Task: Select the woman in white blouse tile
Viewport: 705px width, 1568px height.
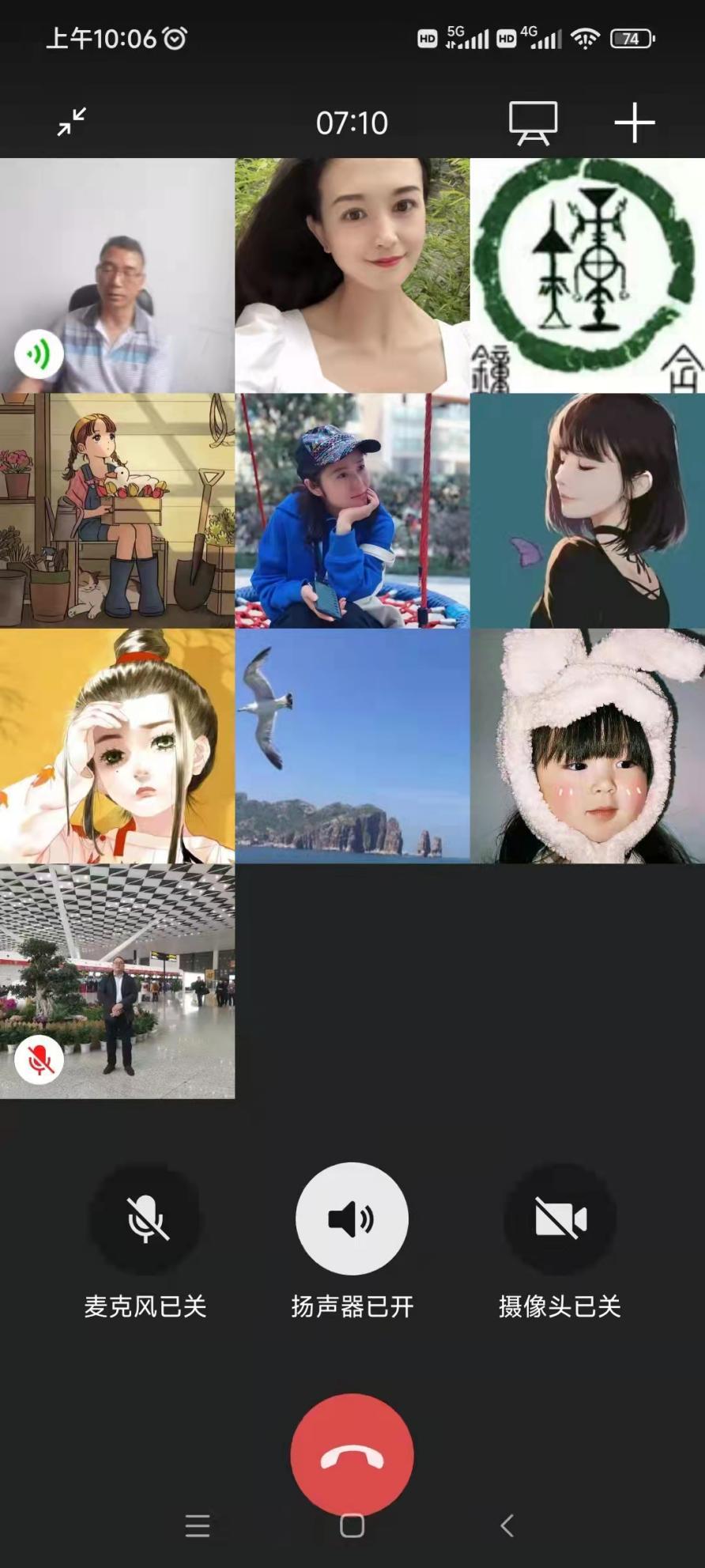Action: [352, 275]
